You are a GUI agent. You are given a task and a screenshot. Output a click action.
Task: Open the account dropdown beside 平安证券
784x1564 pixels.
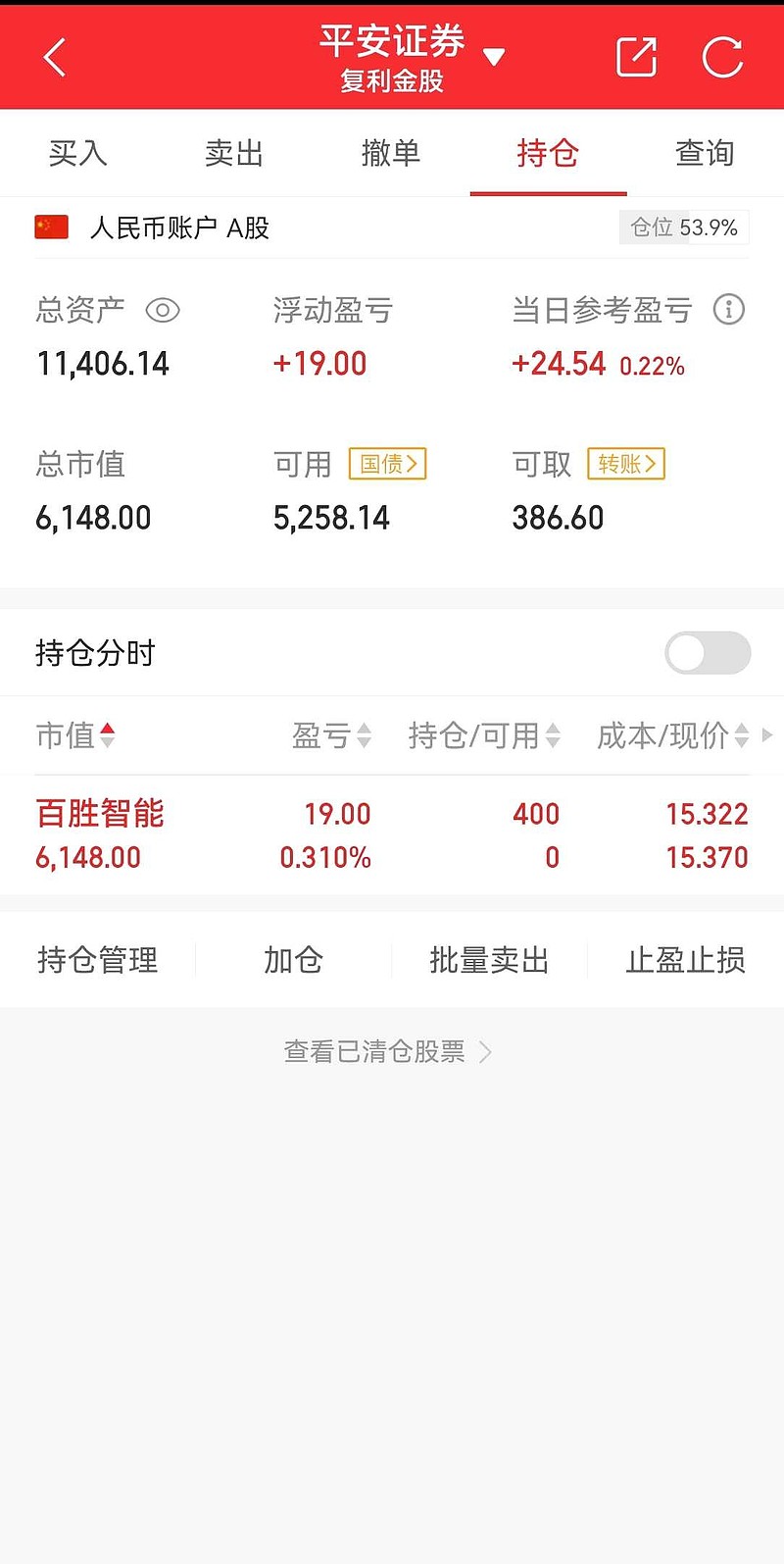[495, 57]
